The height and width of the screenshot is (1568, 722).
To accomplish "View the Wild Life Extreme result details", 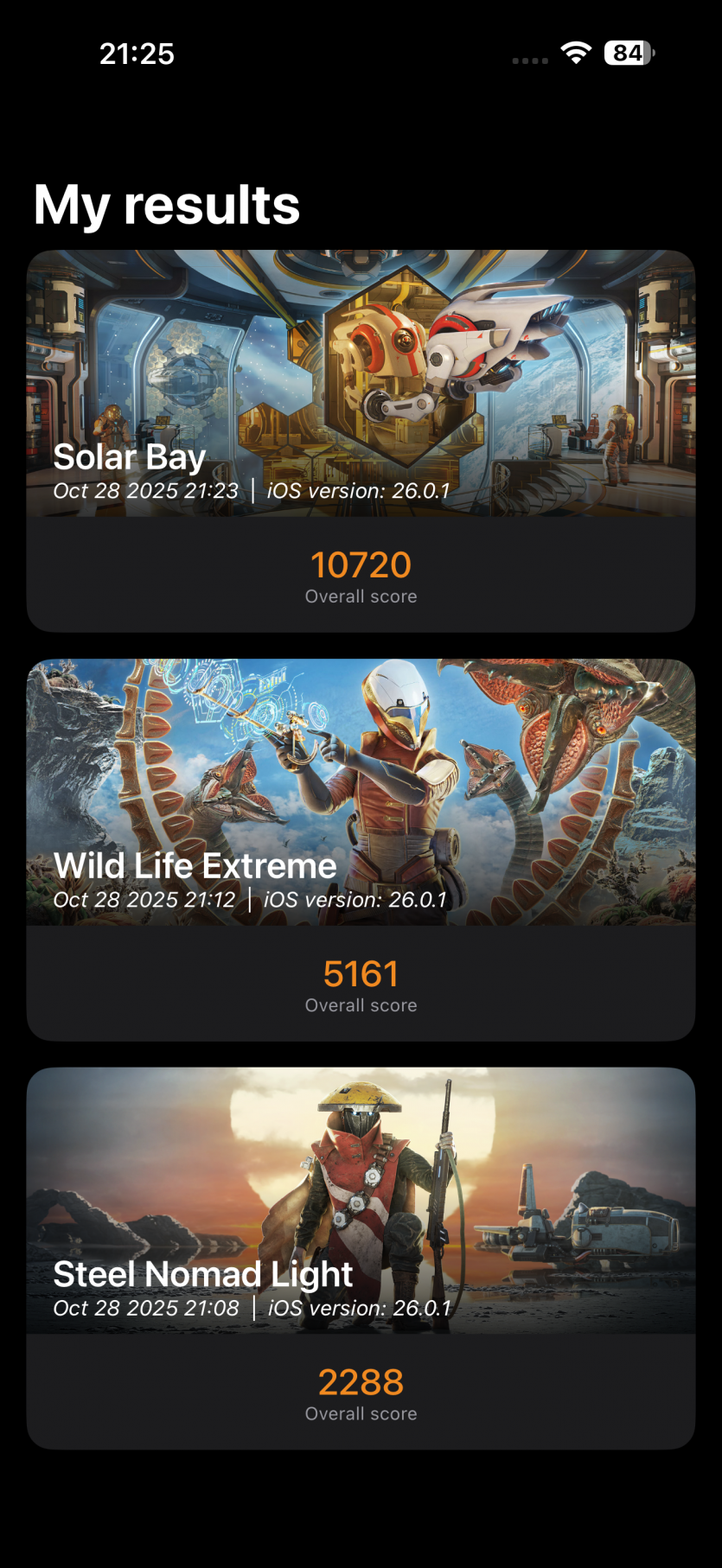I will pos(361,850).
